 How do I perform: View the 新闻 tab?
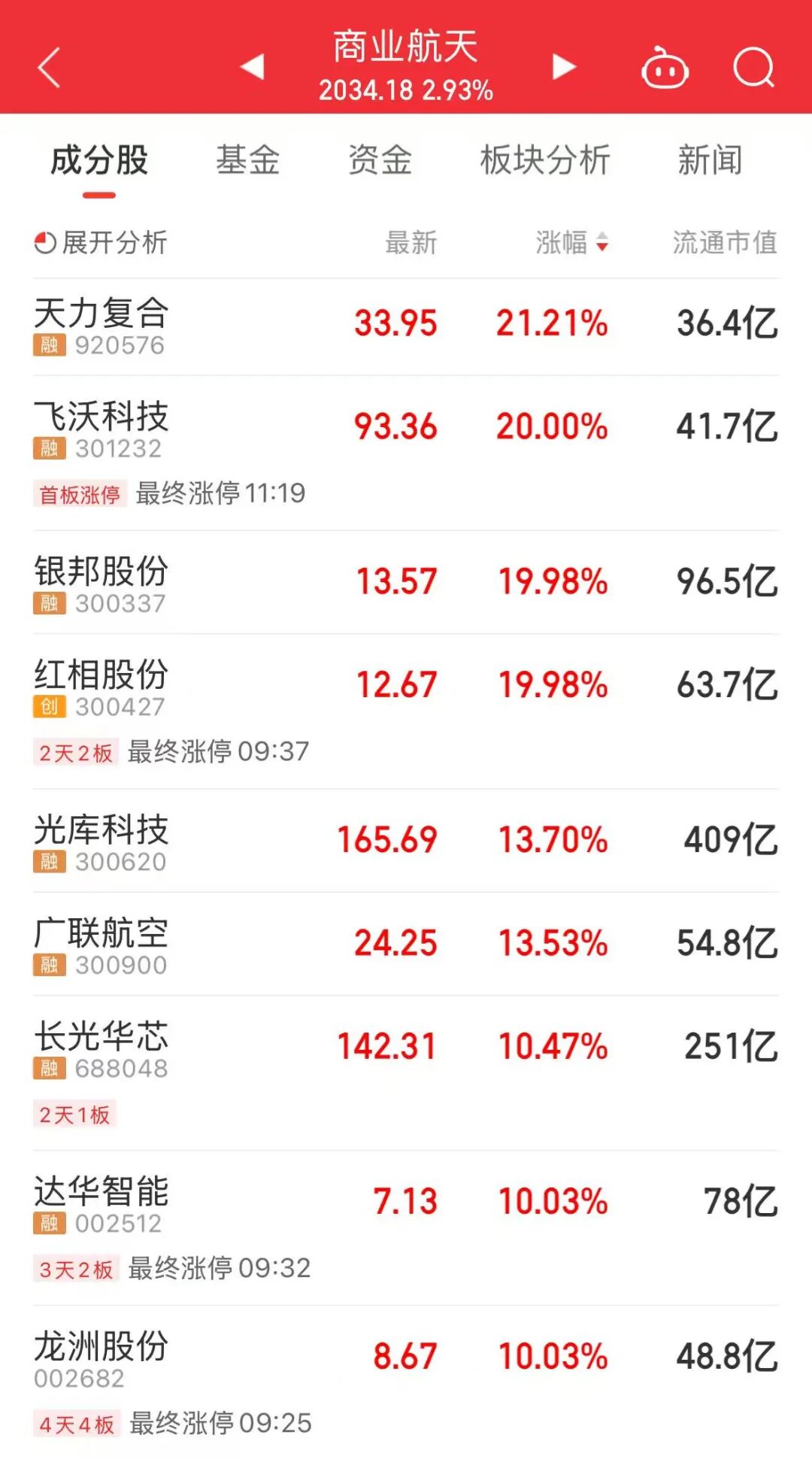click(x=710, y=161)
